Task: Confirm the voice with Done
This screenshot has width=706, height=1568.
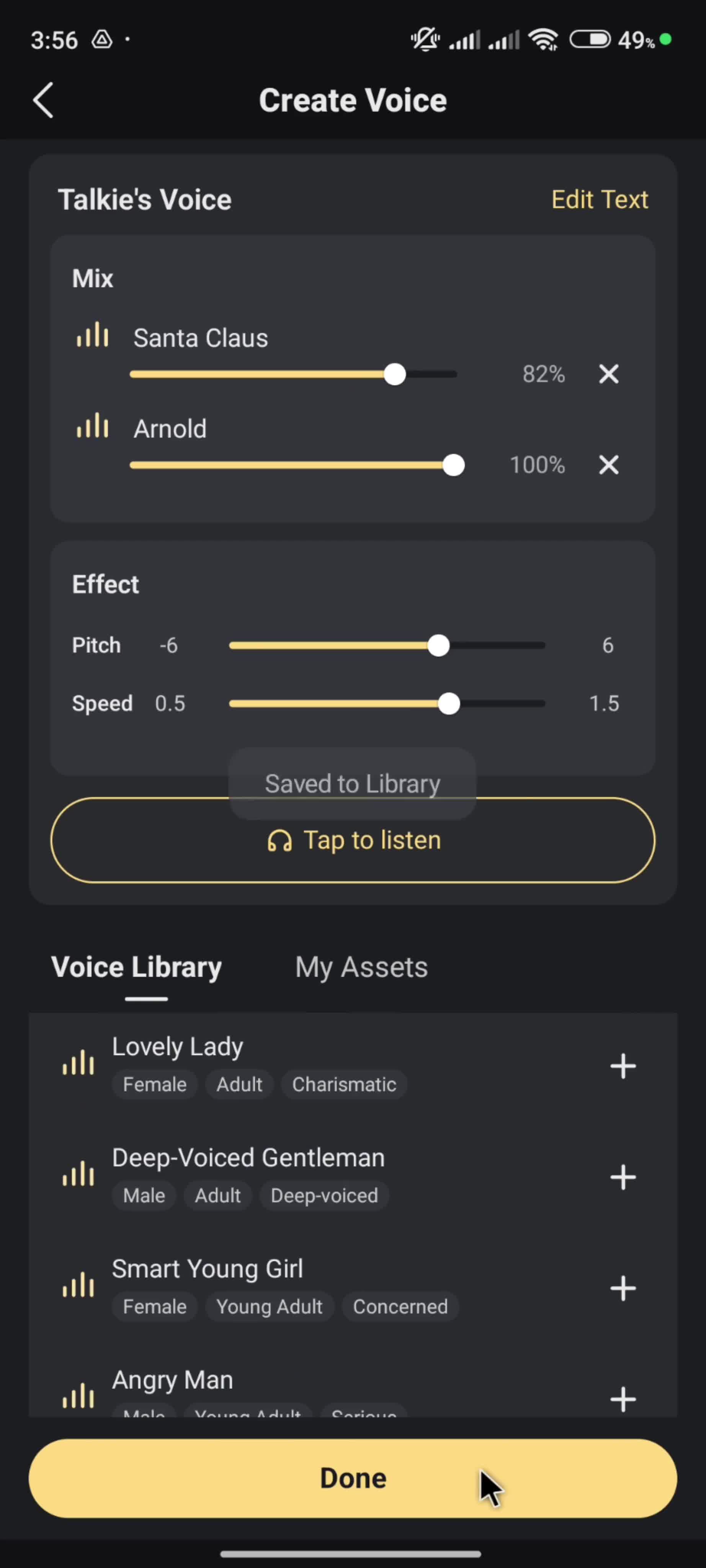Action: pos(353,1478)
